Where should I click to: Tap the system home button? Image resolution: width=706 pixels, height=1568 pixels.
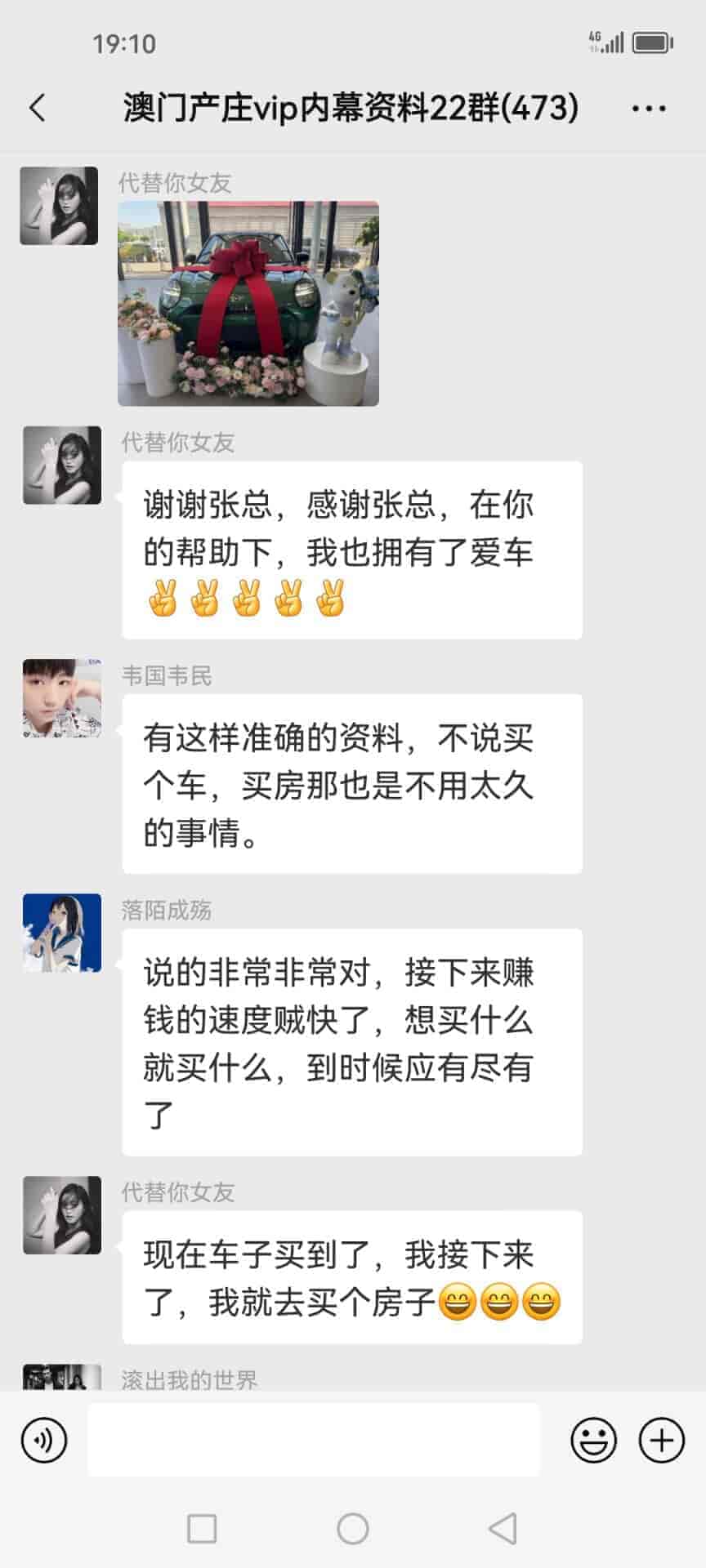coord(353,1528)
